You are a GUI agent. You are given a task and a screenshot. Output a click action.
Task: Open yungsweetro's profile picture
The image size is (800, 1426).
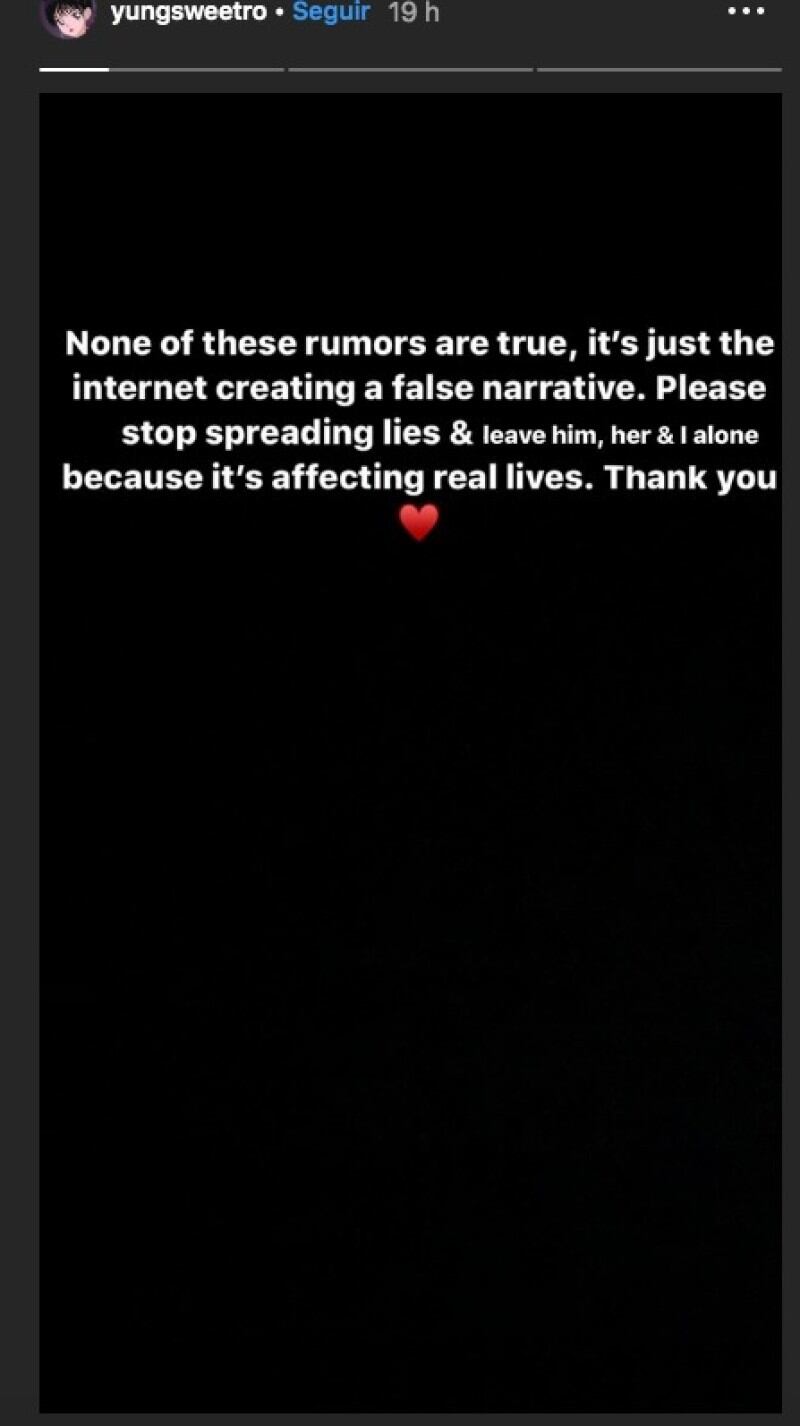66,15
